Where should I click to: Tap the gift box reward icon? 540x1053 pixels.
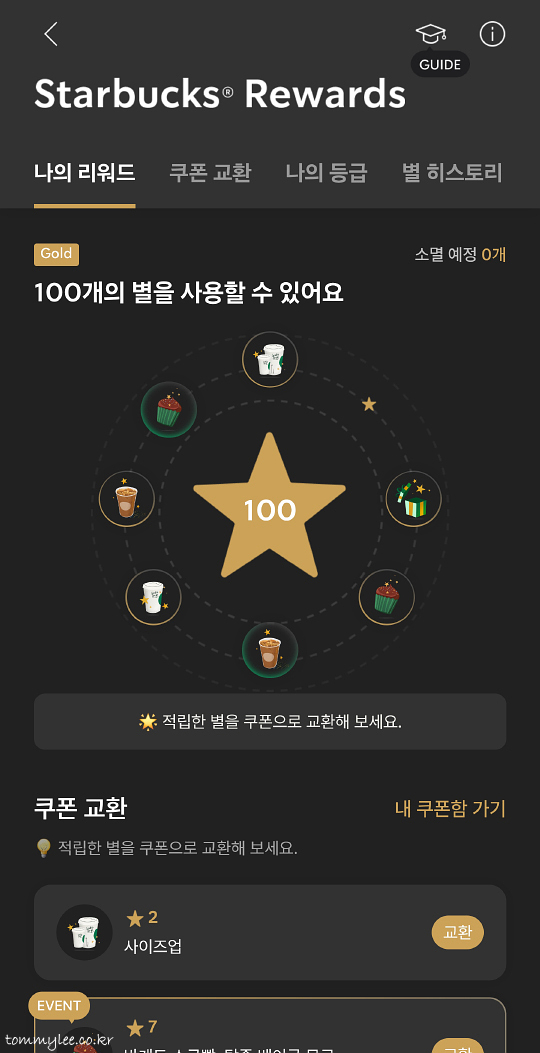click(414, 499)
